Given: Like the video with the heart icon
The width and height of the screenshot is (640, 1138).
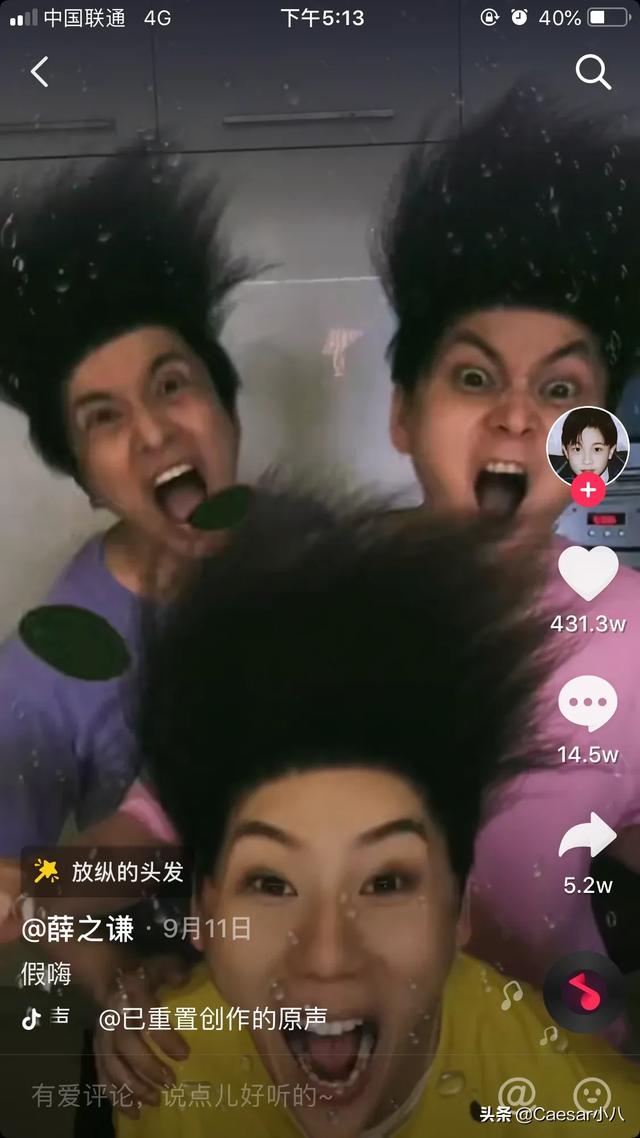Looking at the screenshot, I should pos(588,573).
